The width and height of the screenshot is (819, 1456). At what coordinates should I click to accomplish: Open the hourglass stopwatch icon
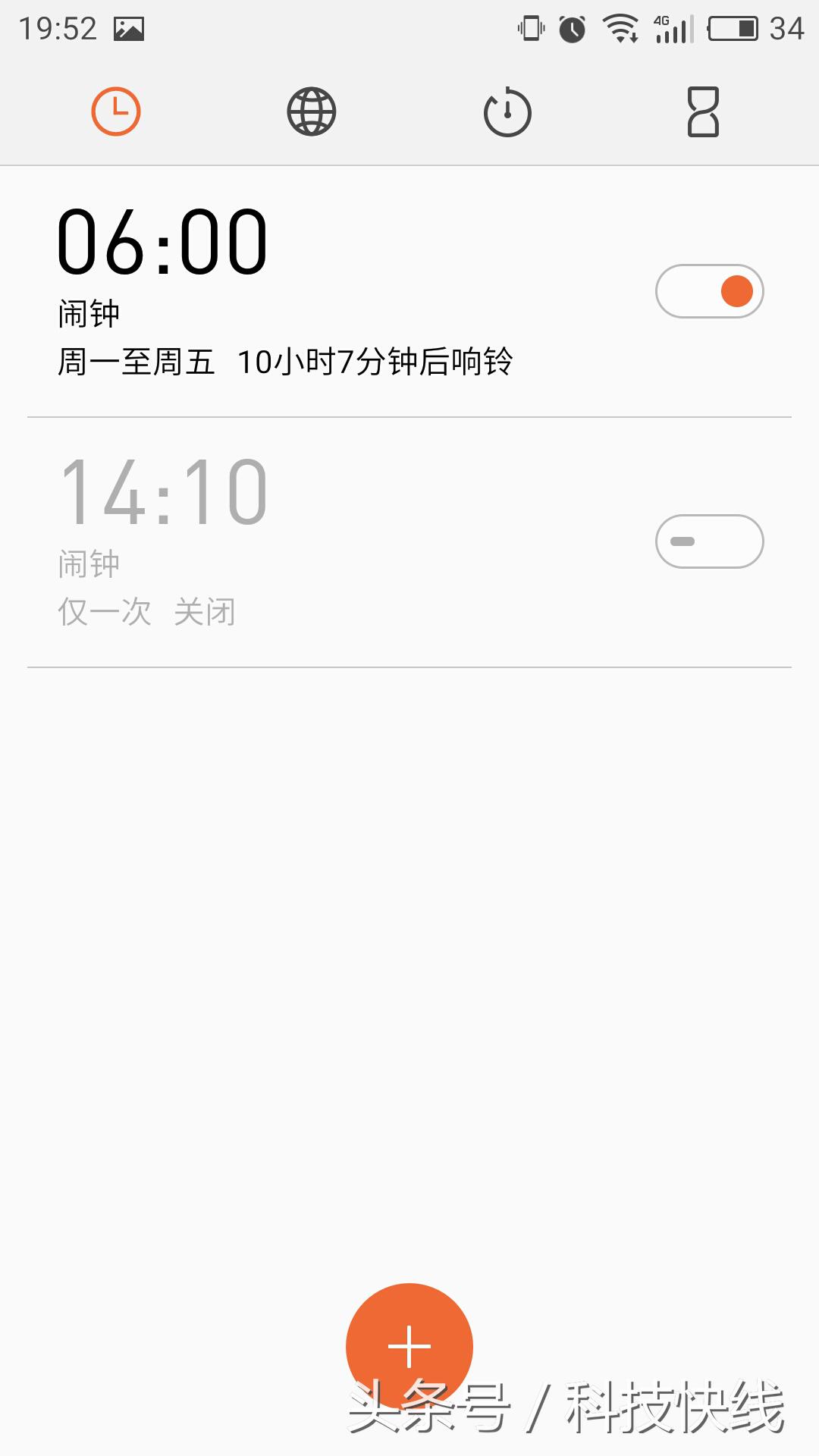click(703, 111)
